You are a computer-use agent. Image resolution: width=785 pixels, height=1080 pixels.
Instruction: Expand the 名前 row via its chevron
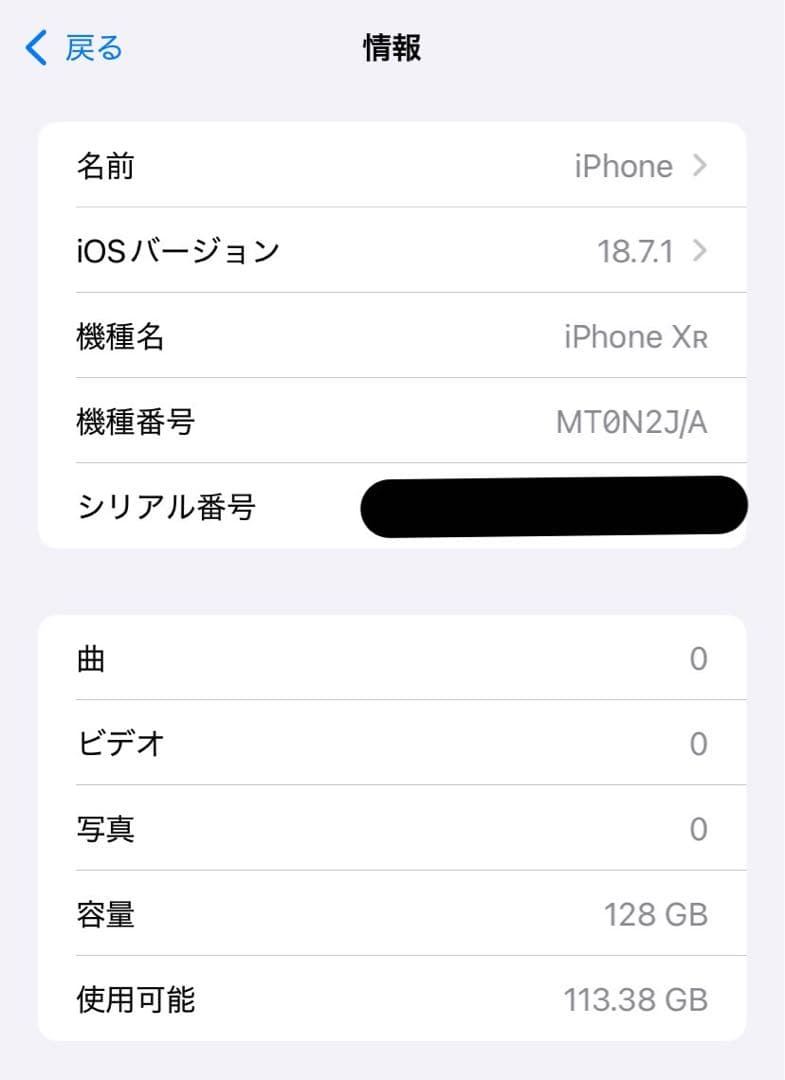pyautogui.click(x=703, y=166)
